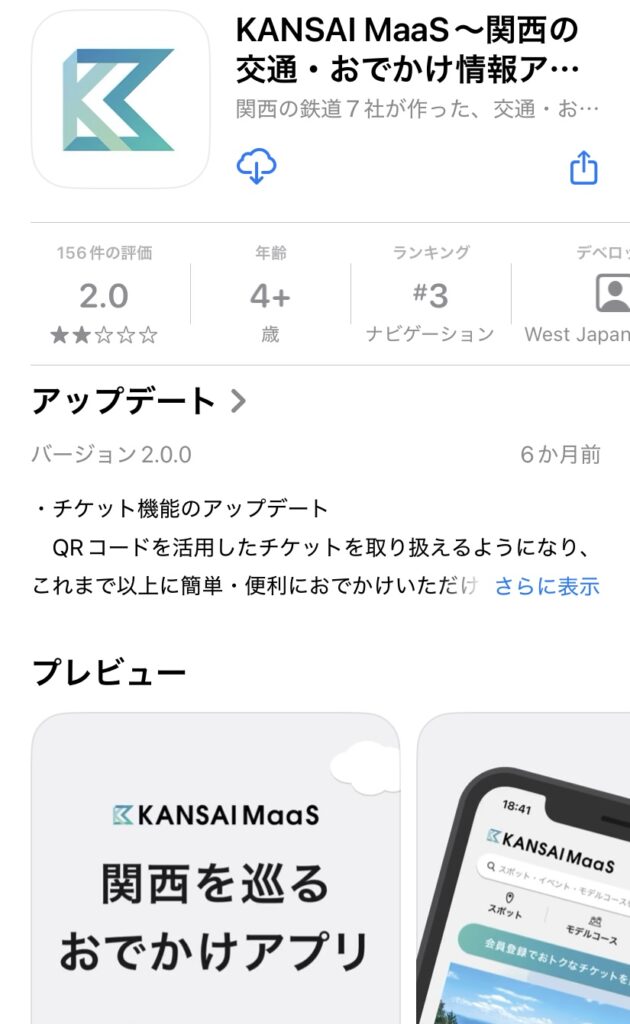Open the second preview showing the phone screen
The height and width of the screenshot is (1024, 630).
525,868
